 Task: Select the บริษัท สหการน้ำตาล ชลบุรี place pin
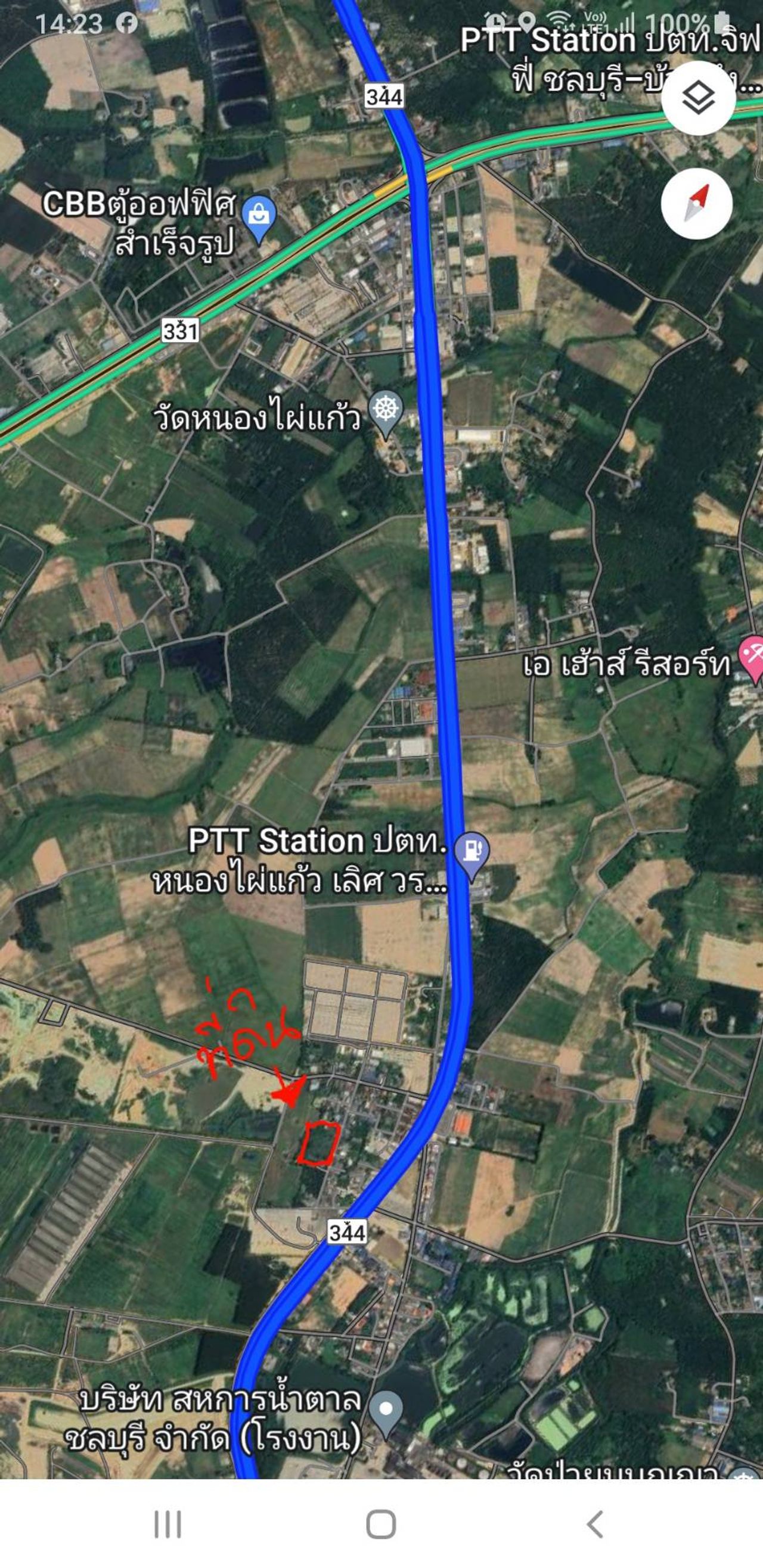[386, 1411]
